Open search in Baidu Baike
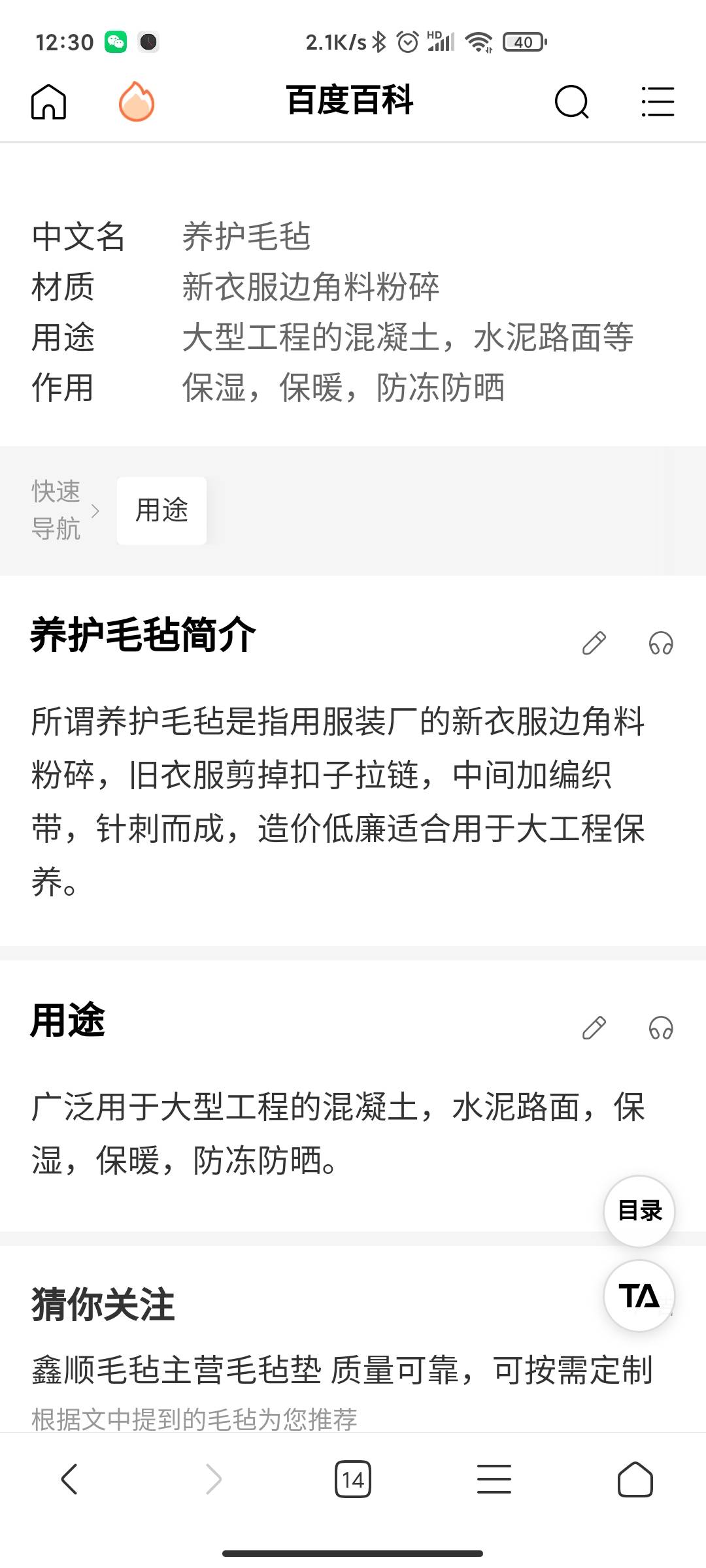 pyautogui.click(x=571, y=102)
